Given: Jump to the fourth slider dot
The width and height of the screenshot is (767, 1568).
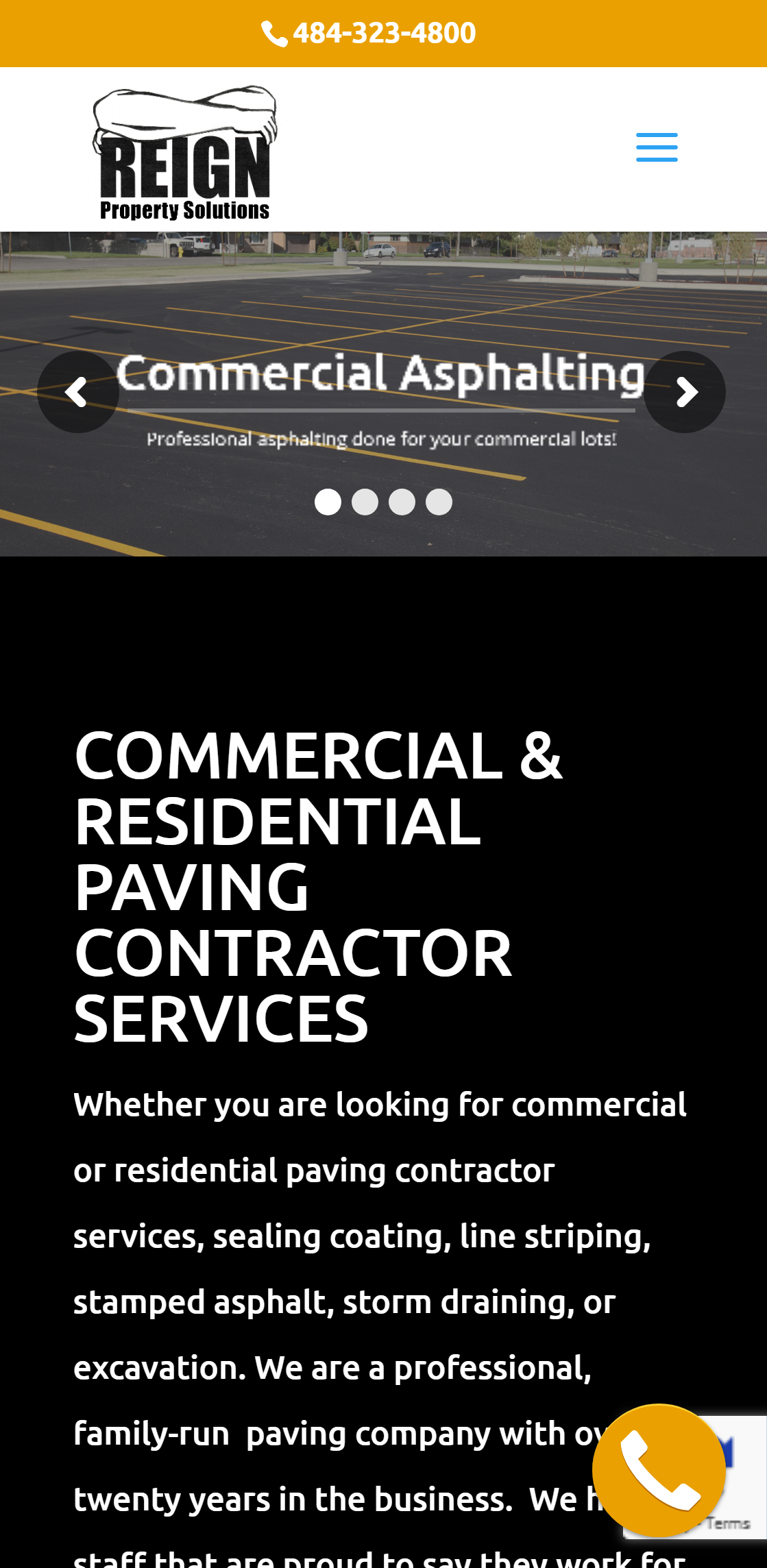Looking at the screenshot, I should [439, 502].
